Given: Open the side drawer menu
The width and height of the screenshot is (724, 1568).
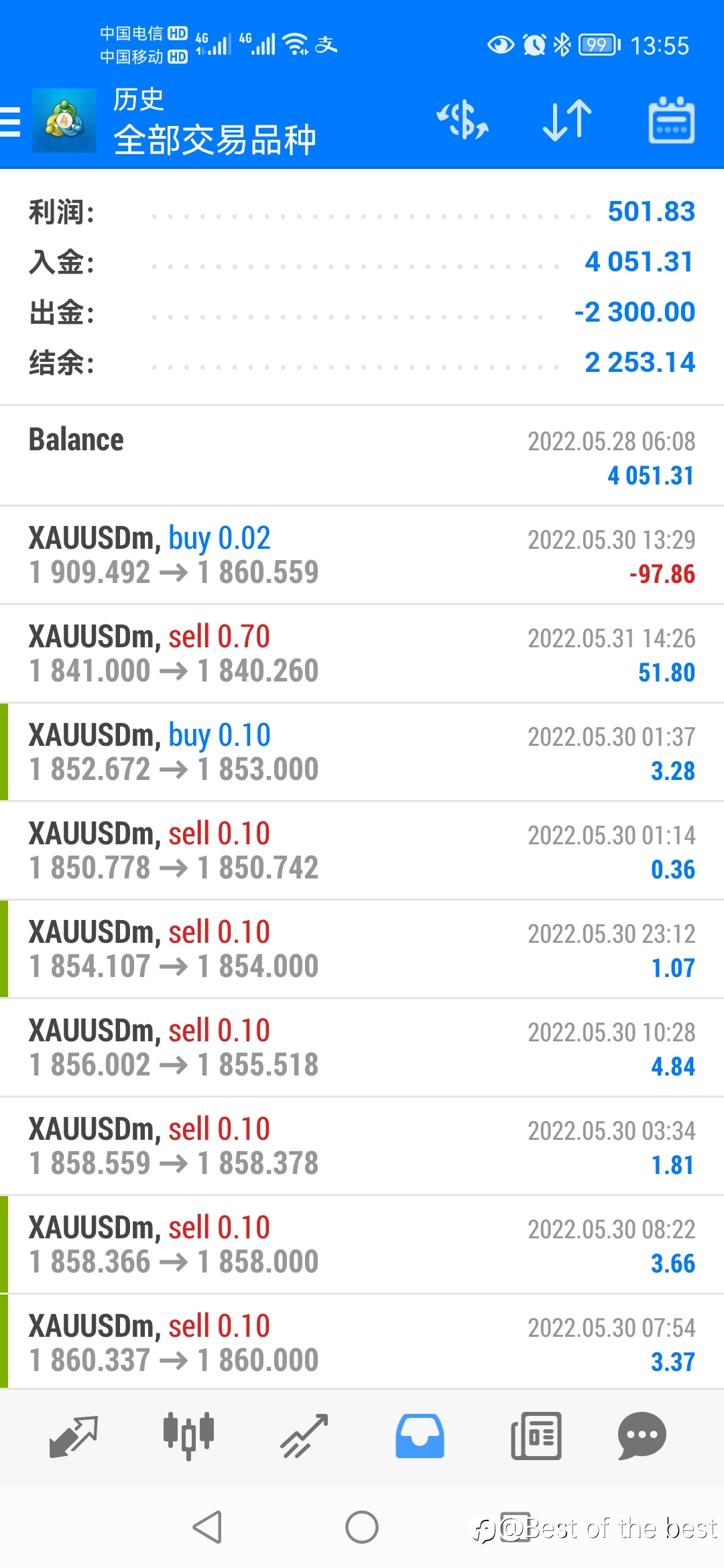Looking at the screenshot, I should click(11, 122).
